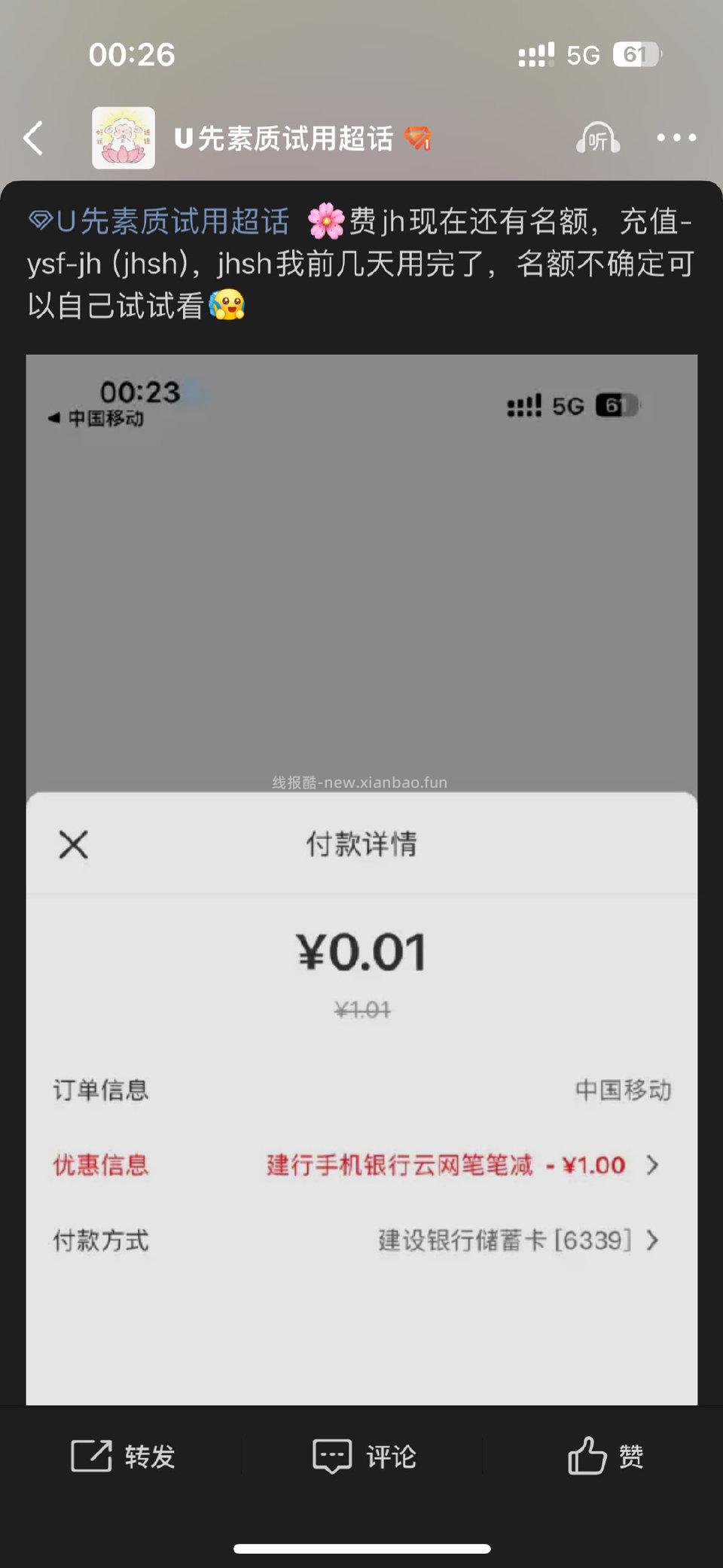
Task: Tap the sheep avatar beside the topic title
Action: [123, 139]
